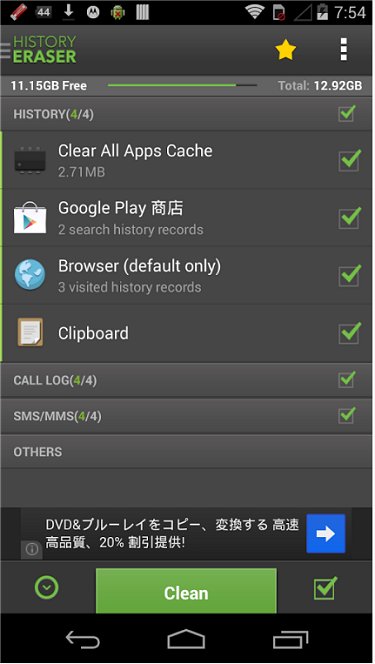Open the DVD ad's blue arrow
The image size is (375, 664).
(x=326, y=534)
